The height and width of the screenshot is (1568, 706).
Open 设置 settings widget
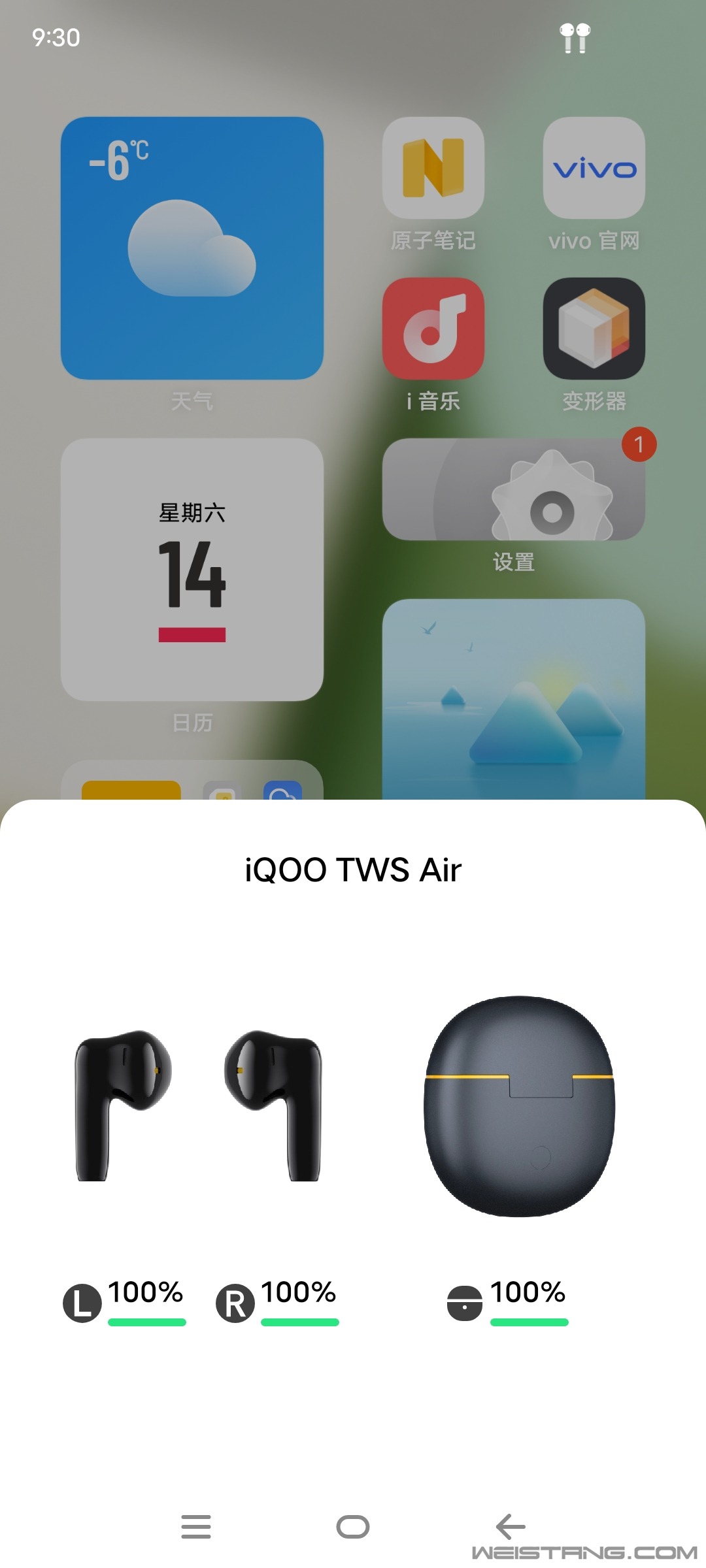pyautogui.click(x=513, y=490)
